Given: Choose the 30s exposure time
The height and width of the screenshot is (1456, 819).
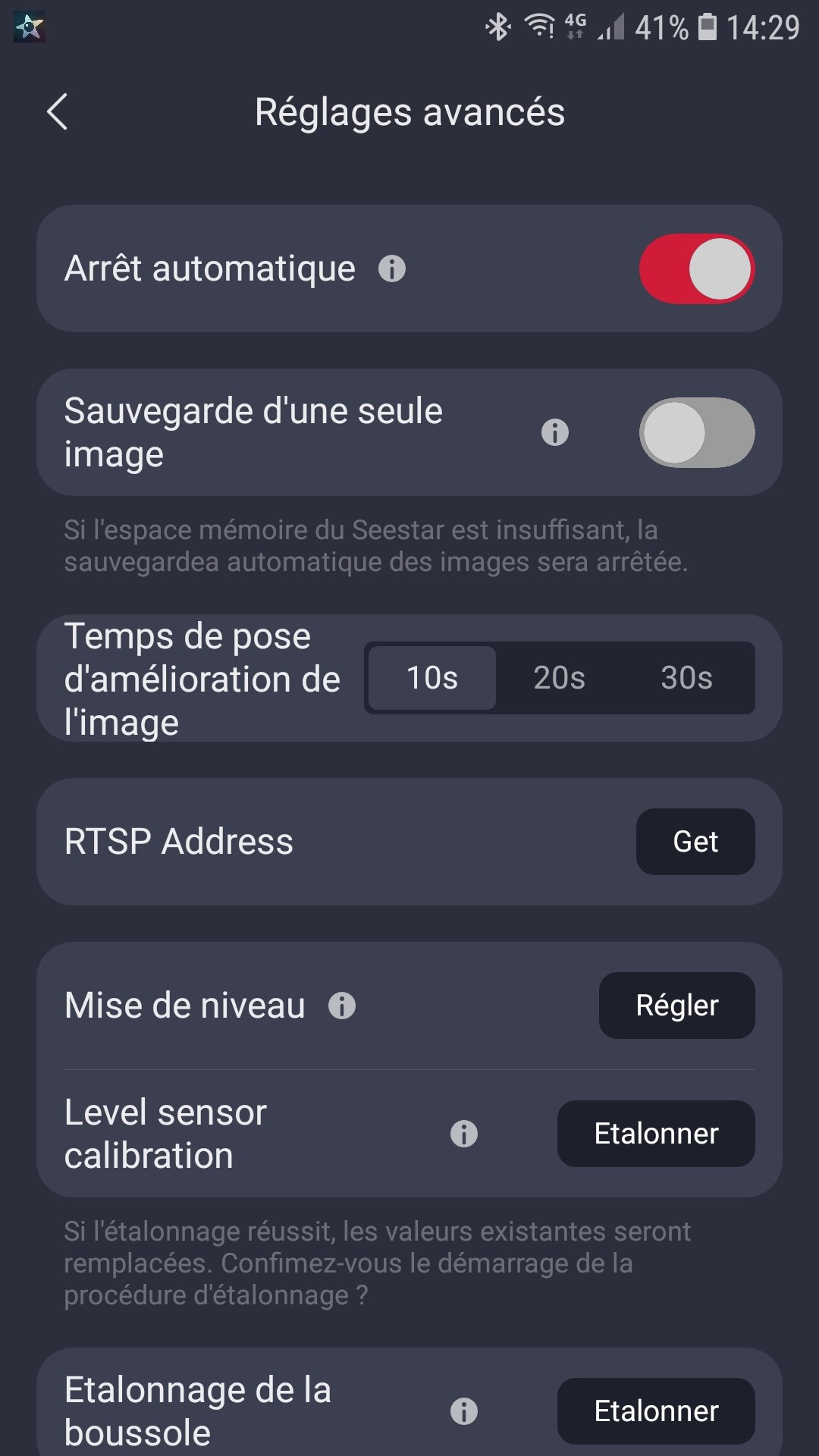Looking at the screenshot, I should coord(686,678).
